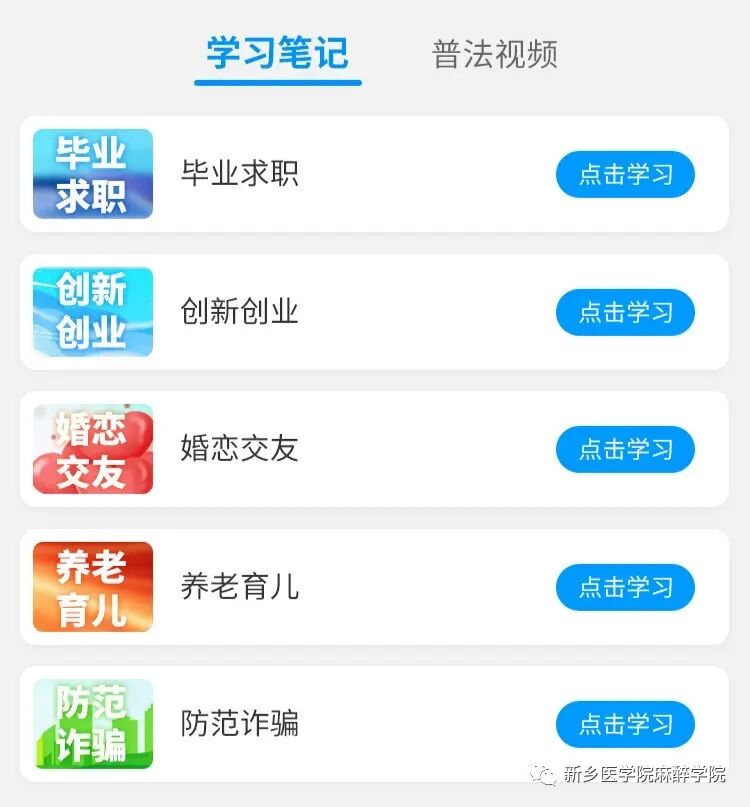Select the 养老育儿 cover image

pyautogui.click(x=93, y=587)
